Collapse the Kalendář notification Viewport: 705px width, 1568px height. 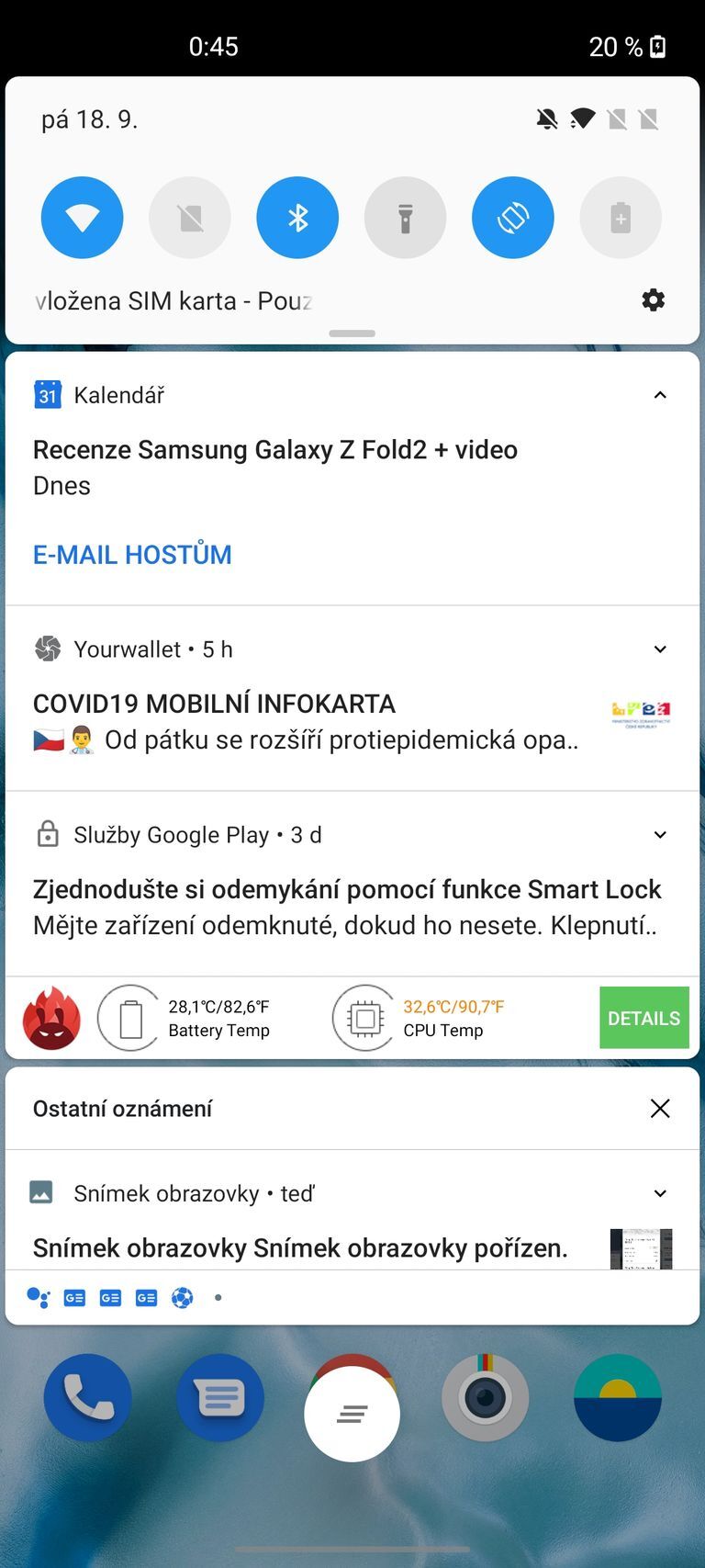pyautogui.click(x=660, y=395)
